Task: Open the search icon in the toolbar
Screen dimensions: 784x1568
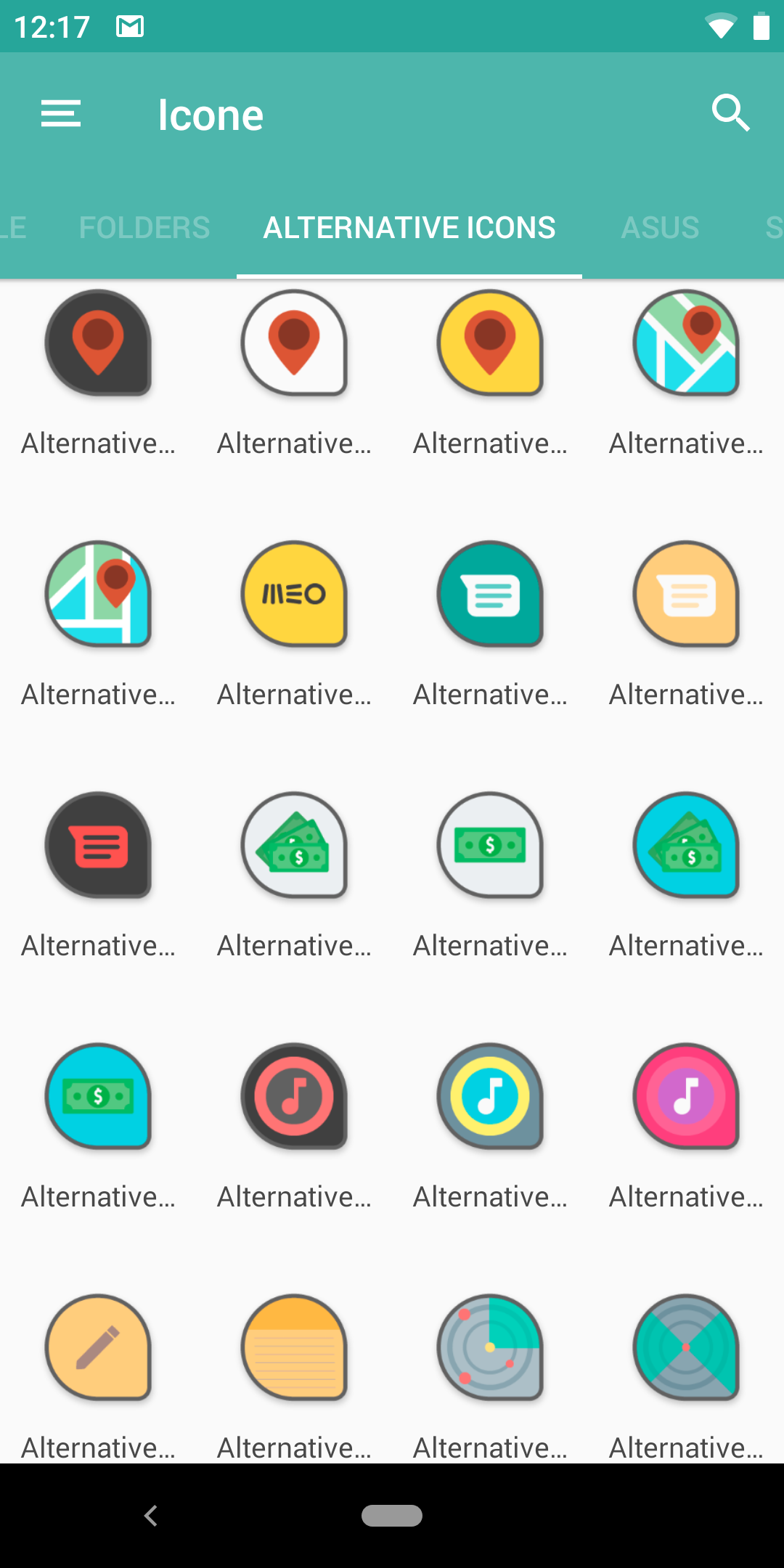Action: pyautogui.click(x=730, y=113)
